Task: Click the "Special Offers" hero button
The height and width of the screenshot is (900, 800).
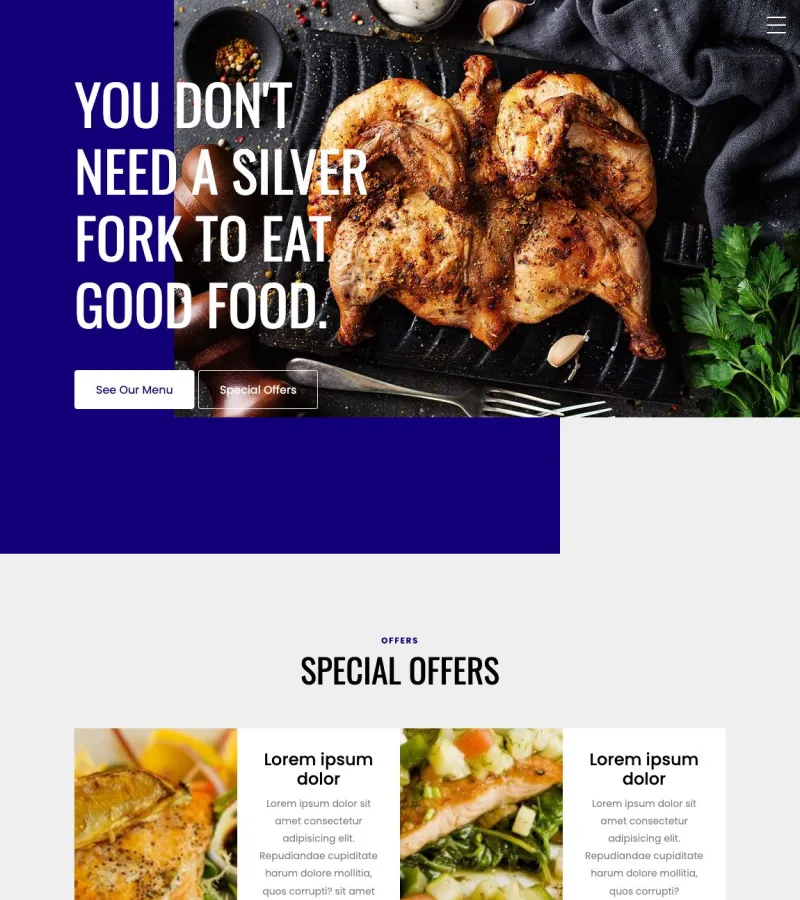Action: coord(258,390)
